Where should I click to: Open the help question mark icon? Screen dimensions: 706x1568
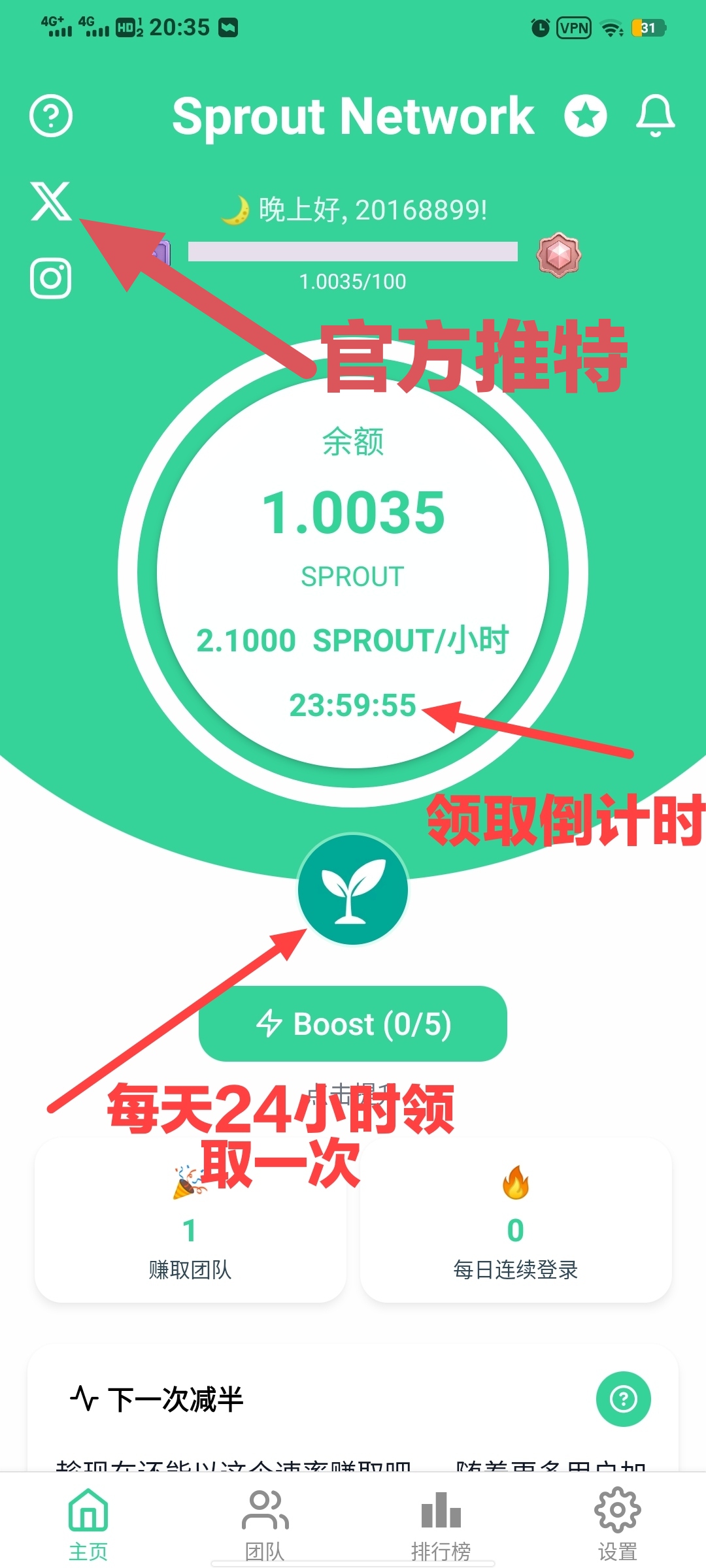pyautogui.click(x=51, y=116)
